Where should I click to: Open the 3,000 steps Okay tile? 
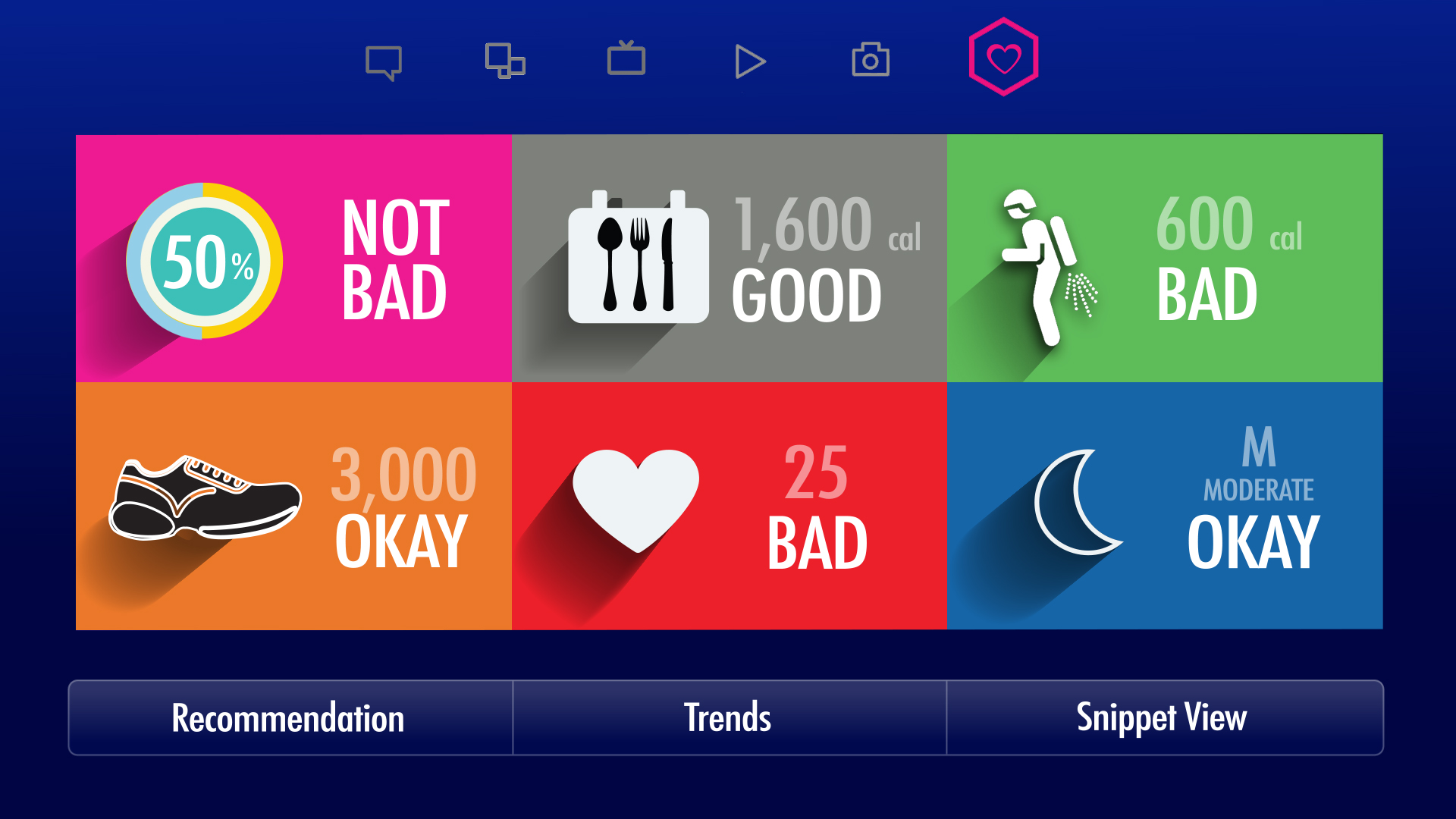[x=293, y=506]
